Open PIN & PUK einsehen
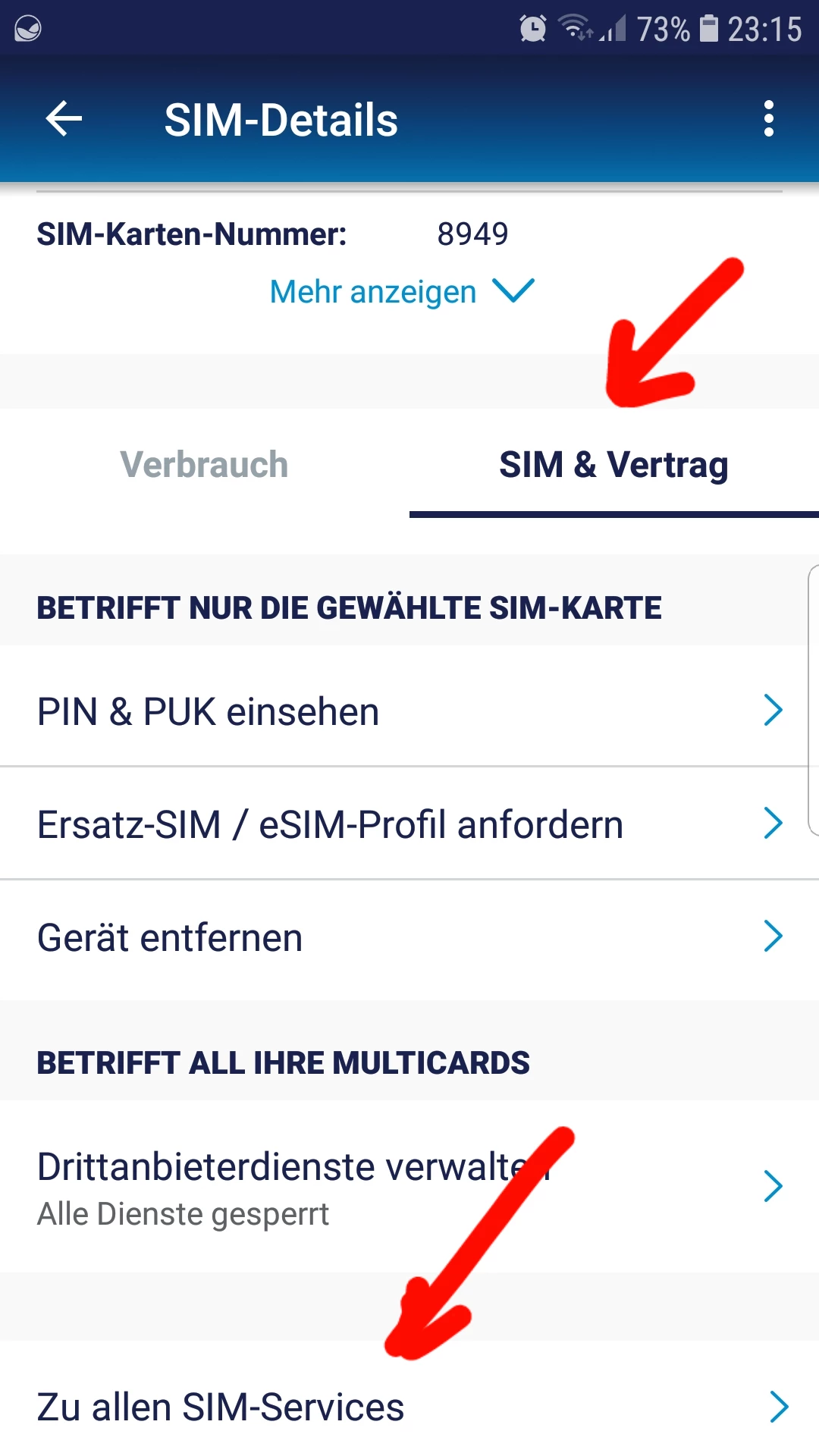 click(409, 711)
